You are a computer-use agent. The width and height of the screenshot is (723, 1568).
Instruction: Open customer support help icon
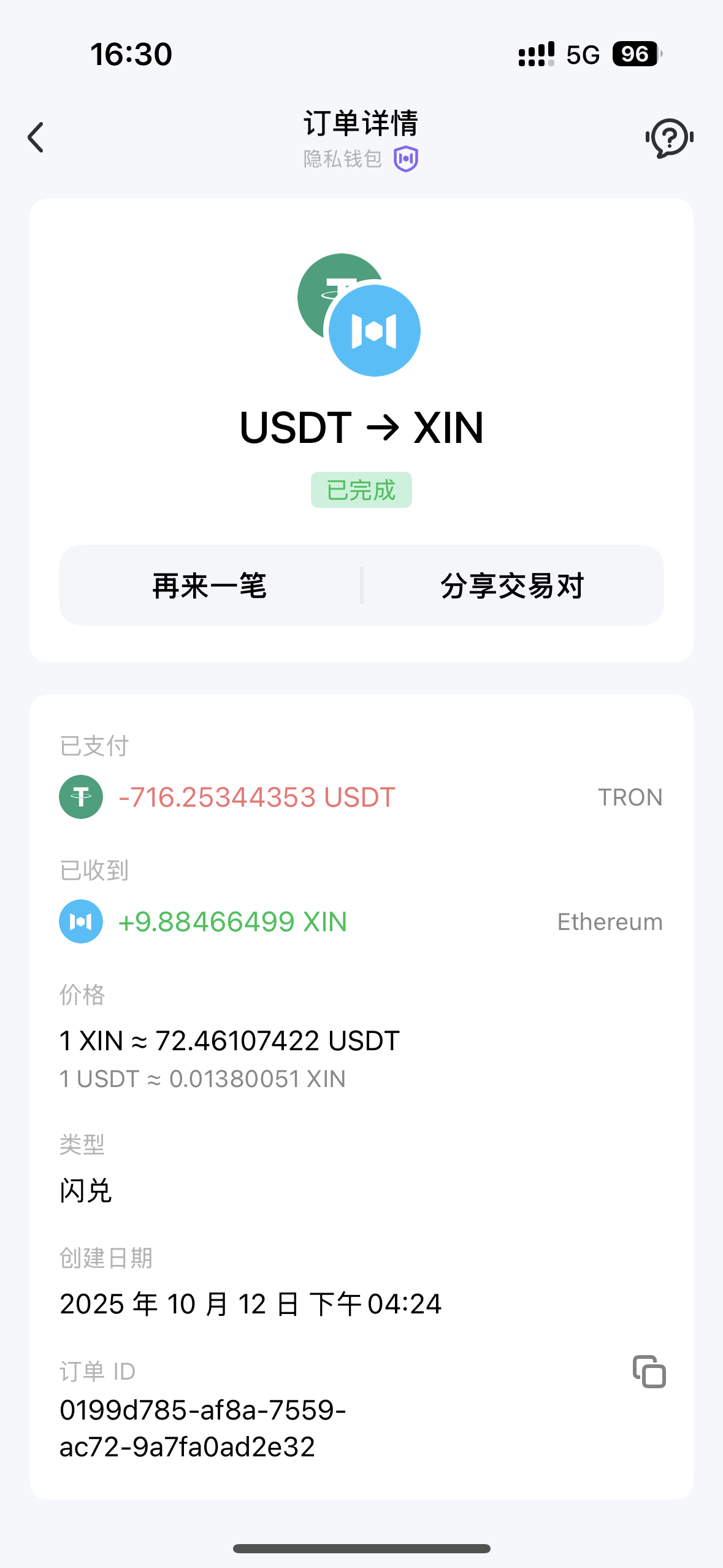pos(669,138)
